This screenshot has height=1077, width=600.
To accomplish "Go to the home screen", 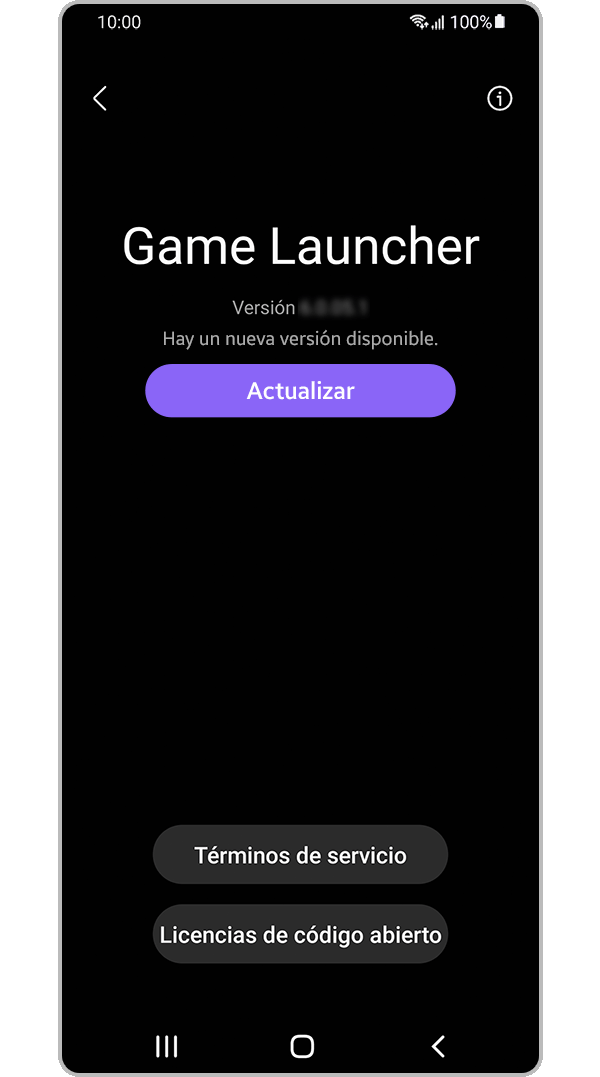I will (x=301, y=1046).
